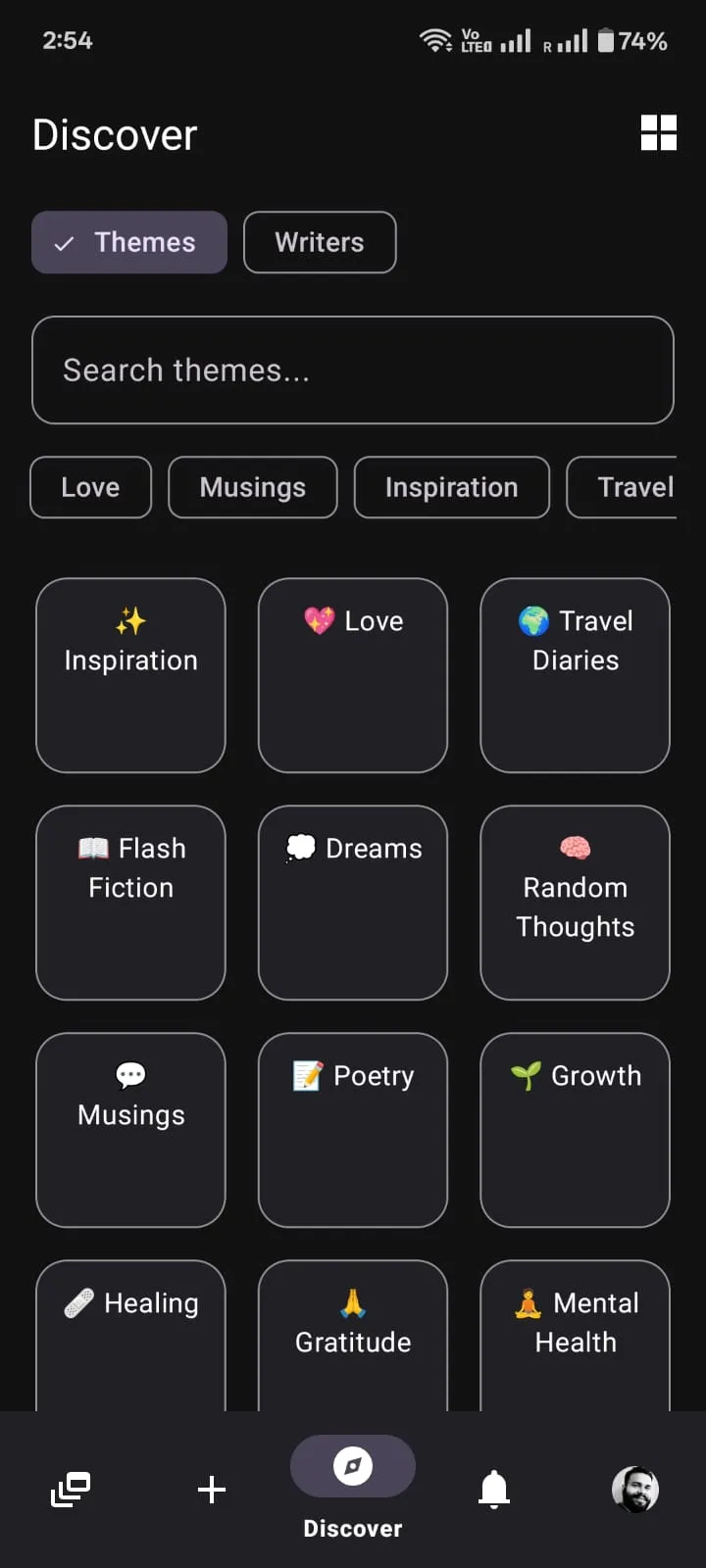Viewport: 706px width, 1568px height.
Task: Open the Growth theme with seedling icon
Action: click(575, 1131)
